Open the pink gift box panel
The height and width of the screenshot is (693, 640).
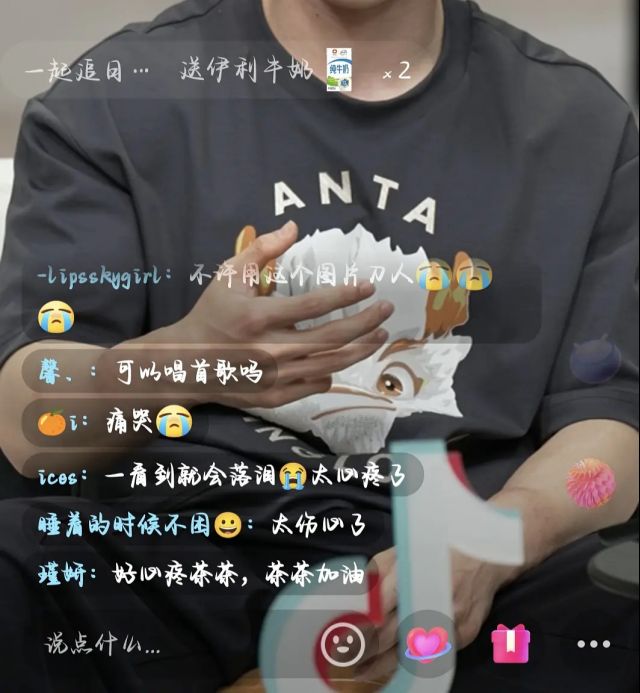point(510,643)
